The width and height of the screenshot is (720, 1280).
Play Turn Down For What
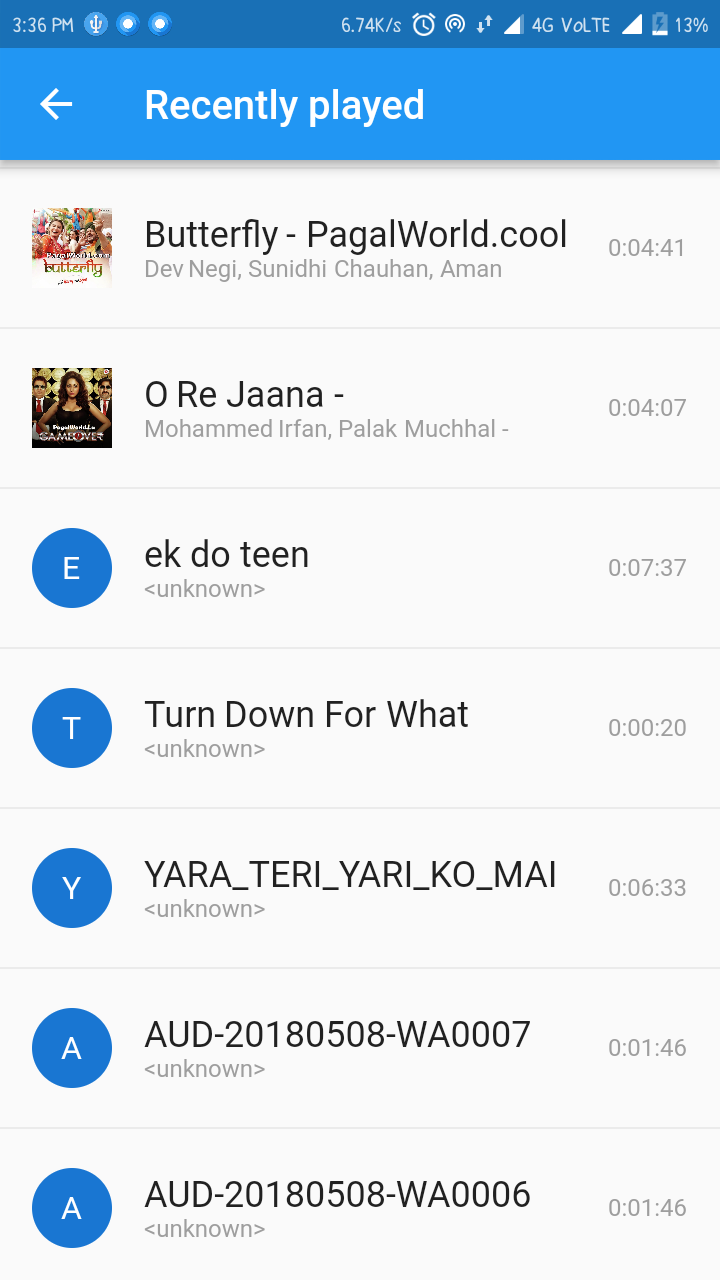point(360,728)
